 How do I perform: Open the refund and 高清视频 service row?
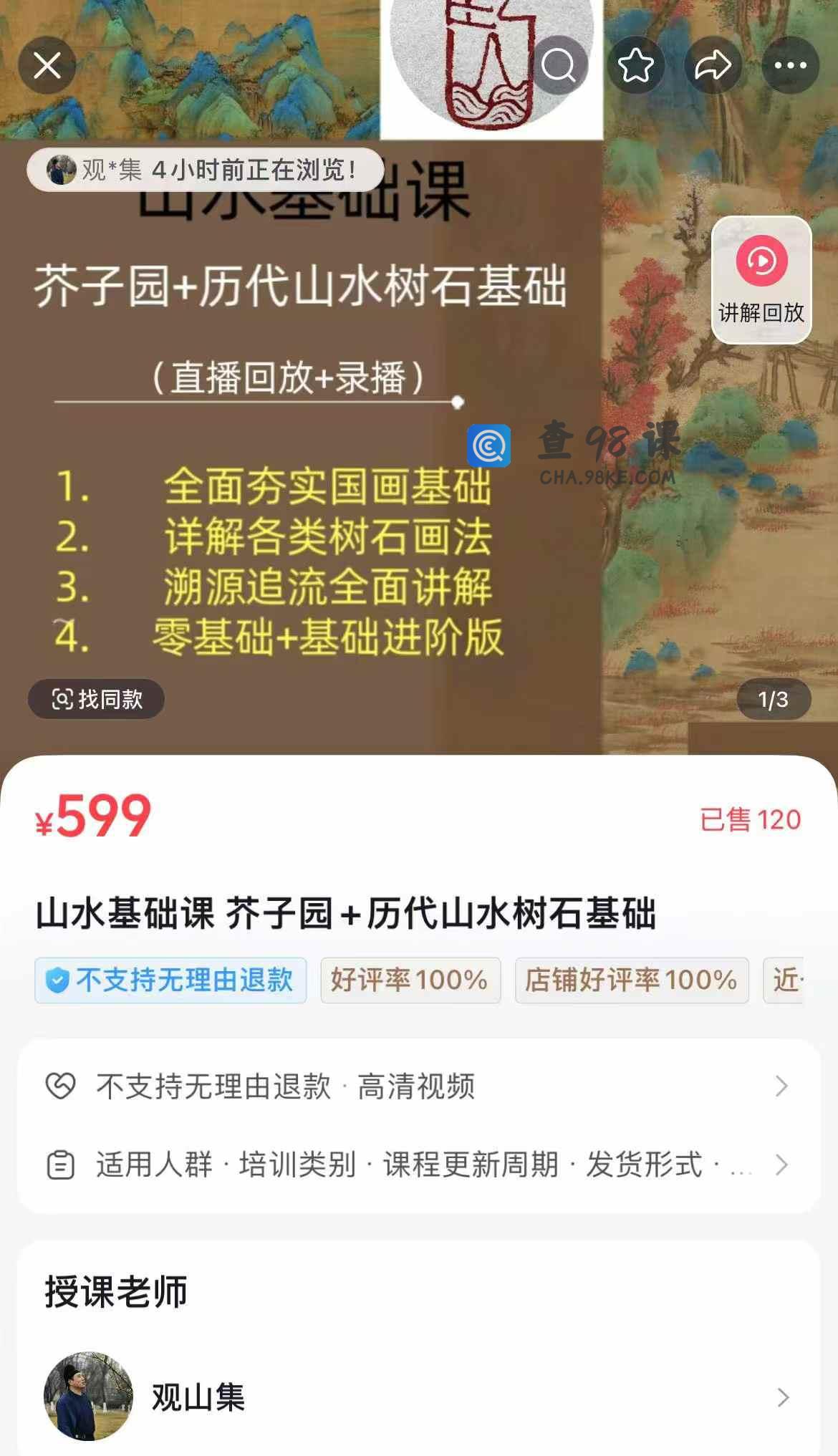click(418, 1086)
